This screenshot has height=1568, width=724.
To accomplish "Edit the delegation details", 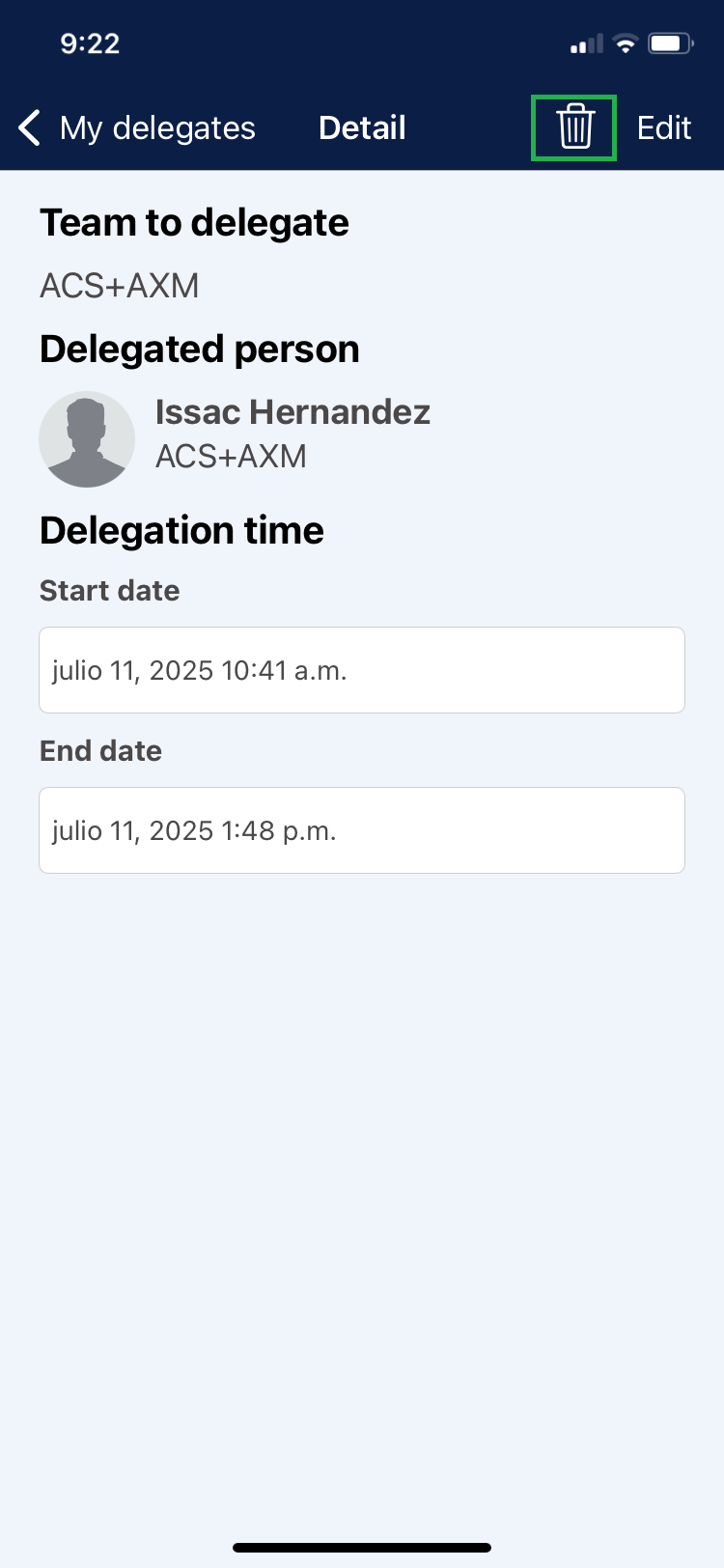I will (663, 127).
